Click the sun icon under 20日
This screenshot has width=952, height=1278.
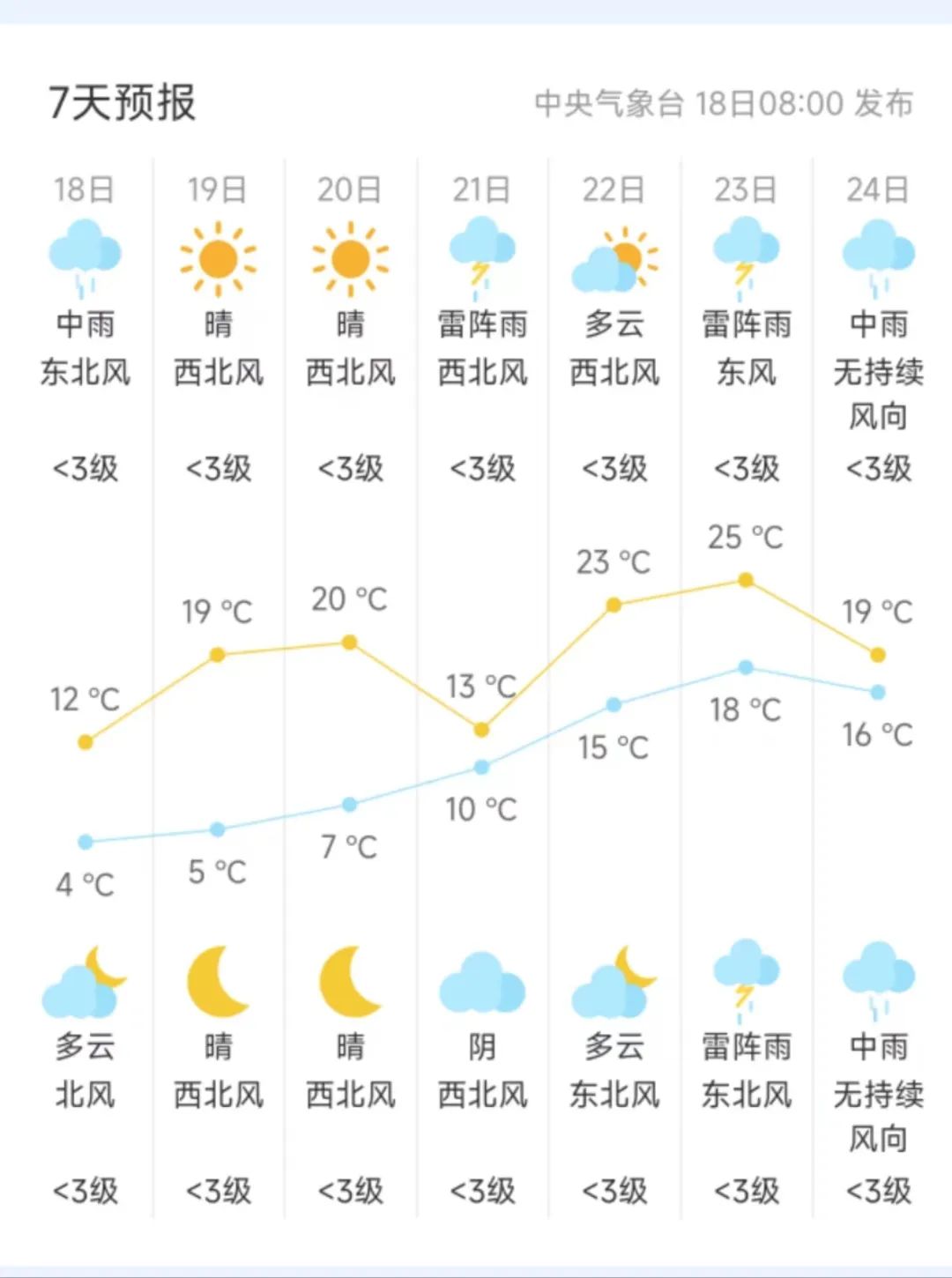click(x=349, y=256)
